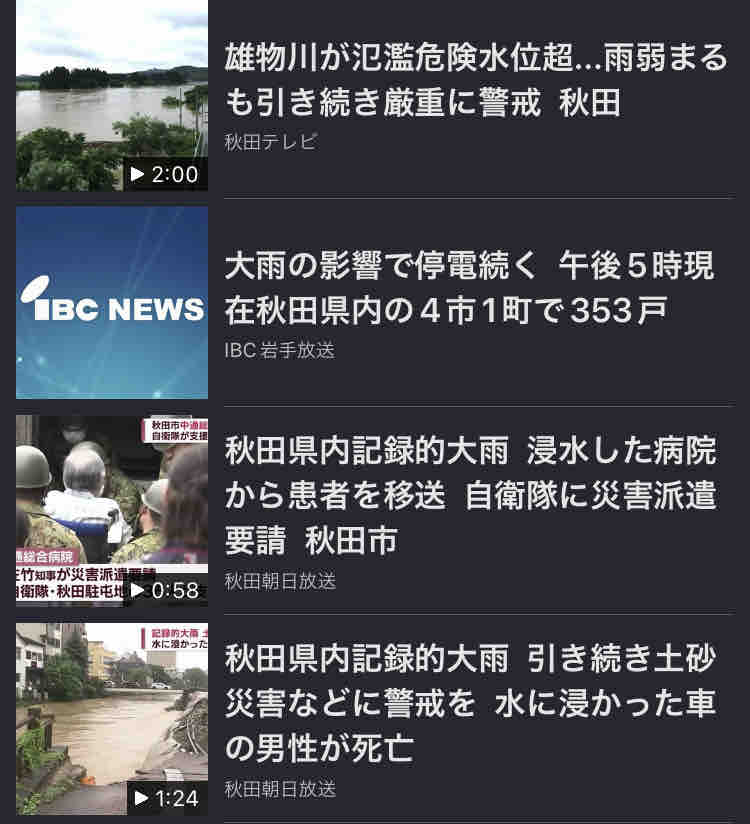The image size is (750, 824).
Task: Open the 雄物川が氾濫危険水位超 news video
Action: (x=476, y=81)
